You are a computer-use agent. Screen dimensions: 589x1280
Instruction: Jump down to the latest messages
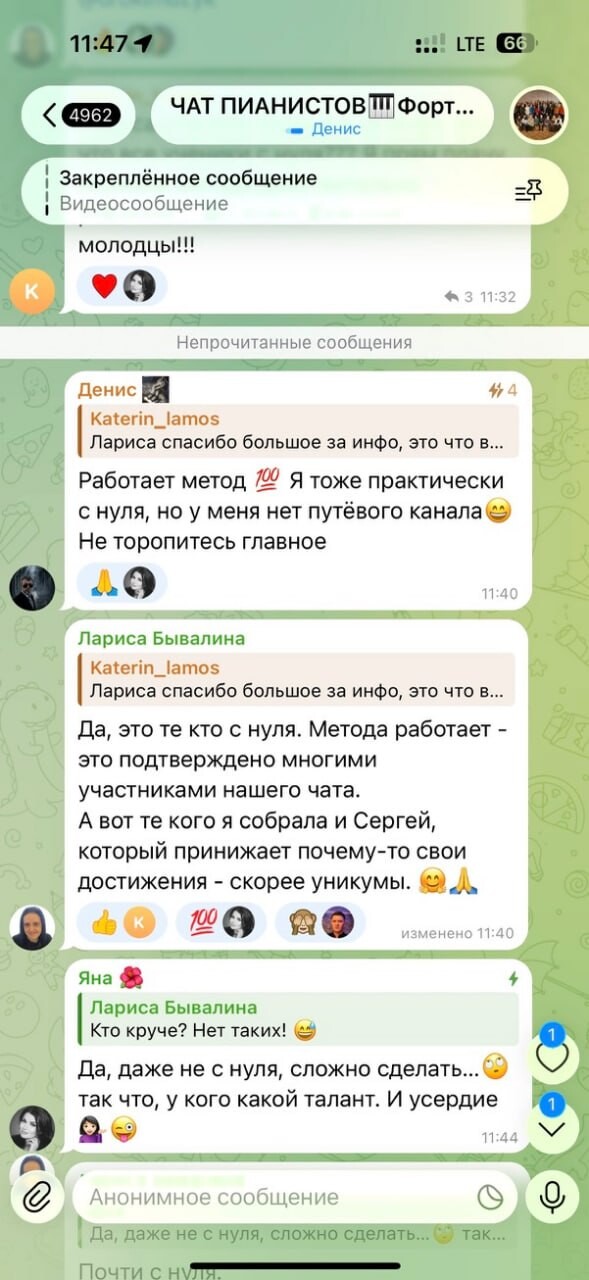click(x=552, y=1127)
